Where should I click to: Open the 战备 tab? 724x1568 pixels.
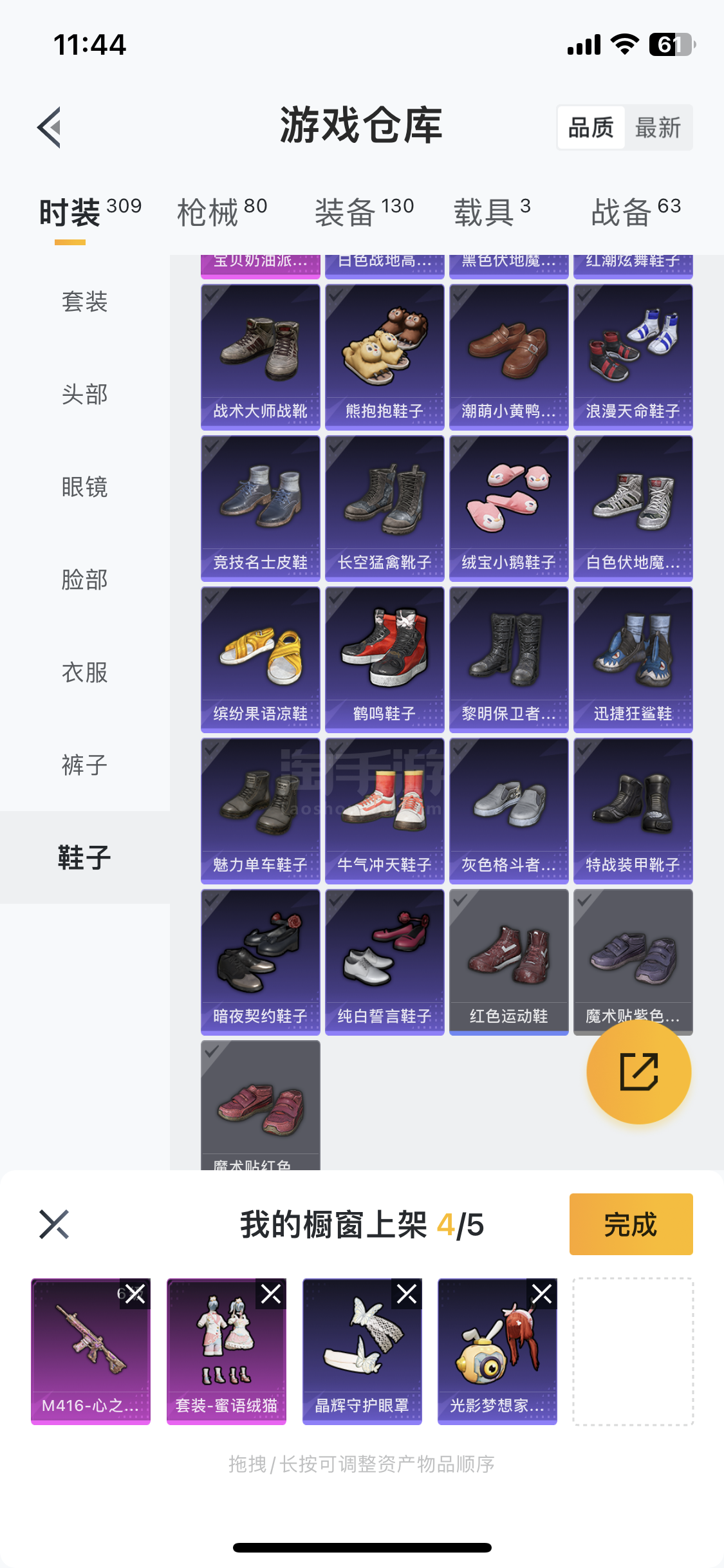(x=635, y=212)
